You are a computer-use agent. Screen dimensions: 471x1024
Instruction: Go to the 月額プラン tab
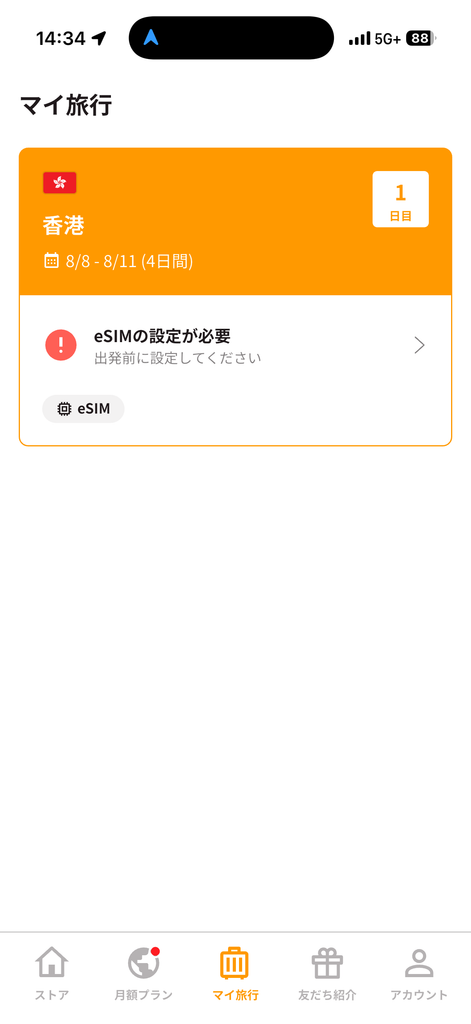click(x=144, y=974)
